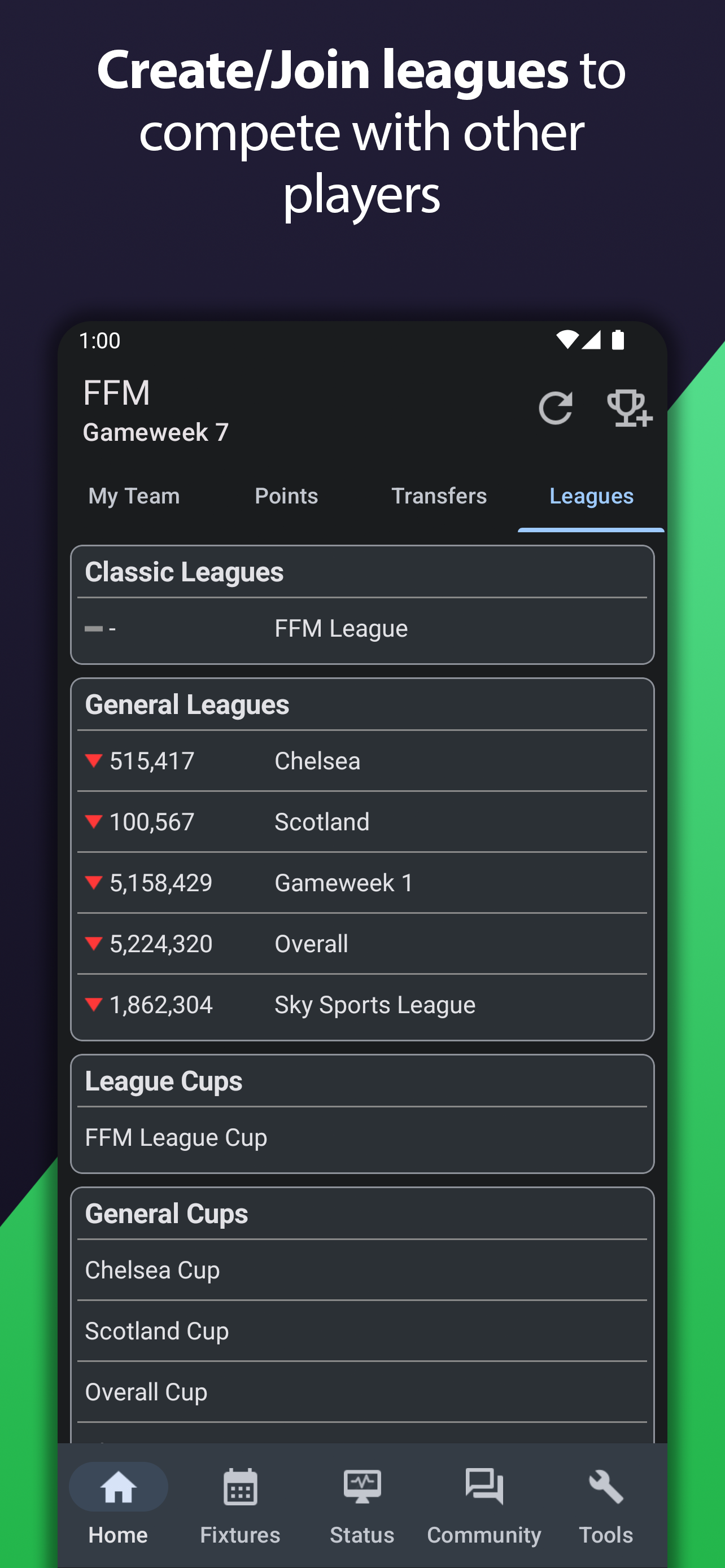This screenshot has height=1568, width=725.
Task: Open the Transfers tab
Action: (439, 496)
